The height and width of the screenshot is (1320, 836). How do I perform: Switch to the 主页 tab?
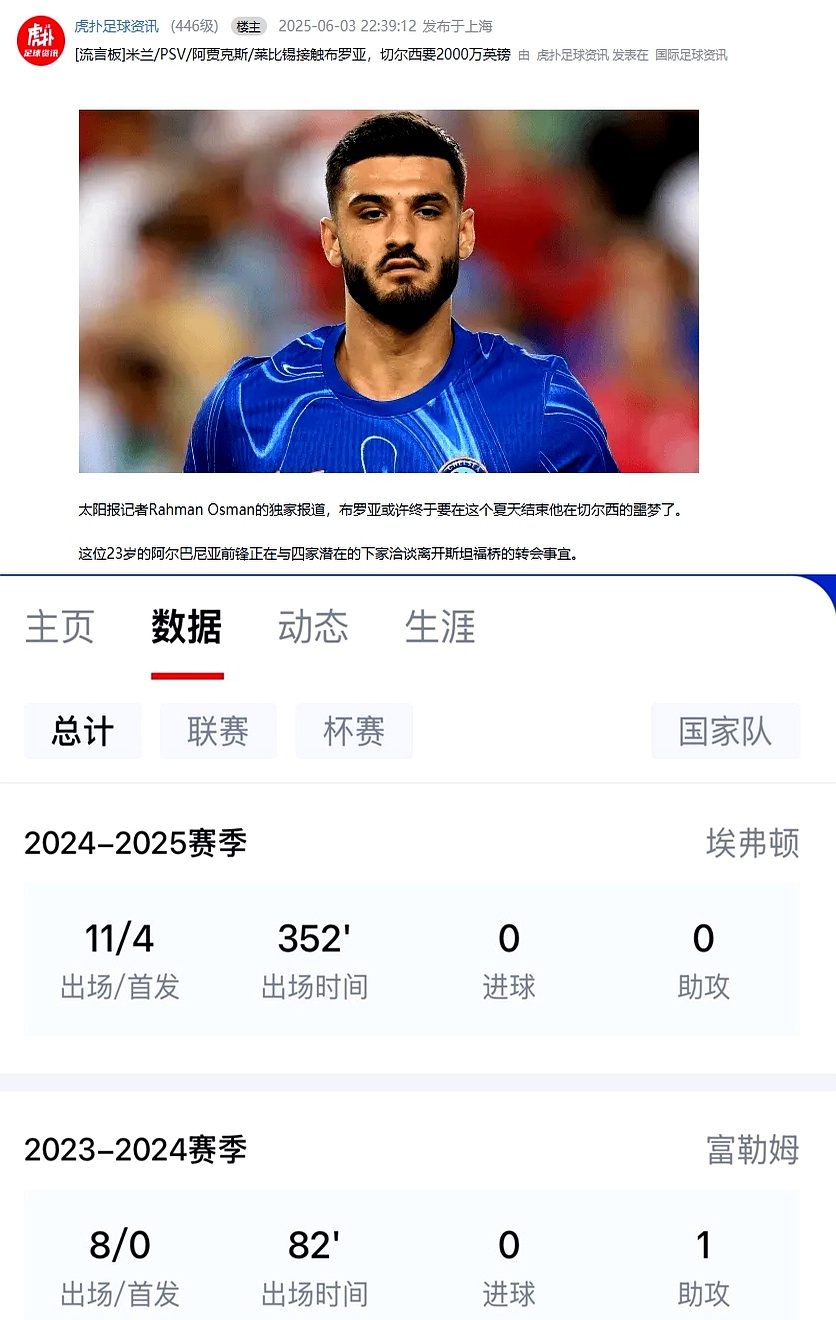59,628
